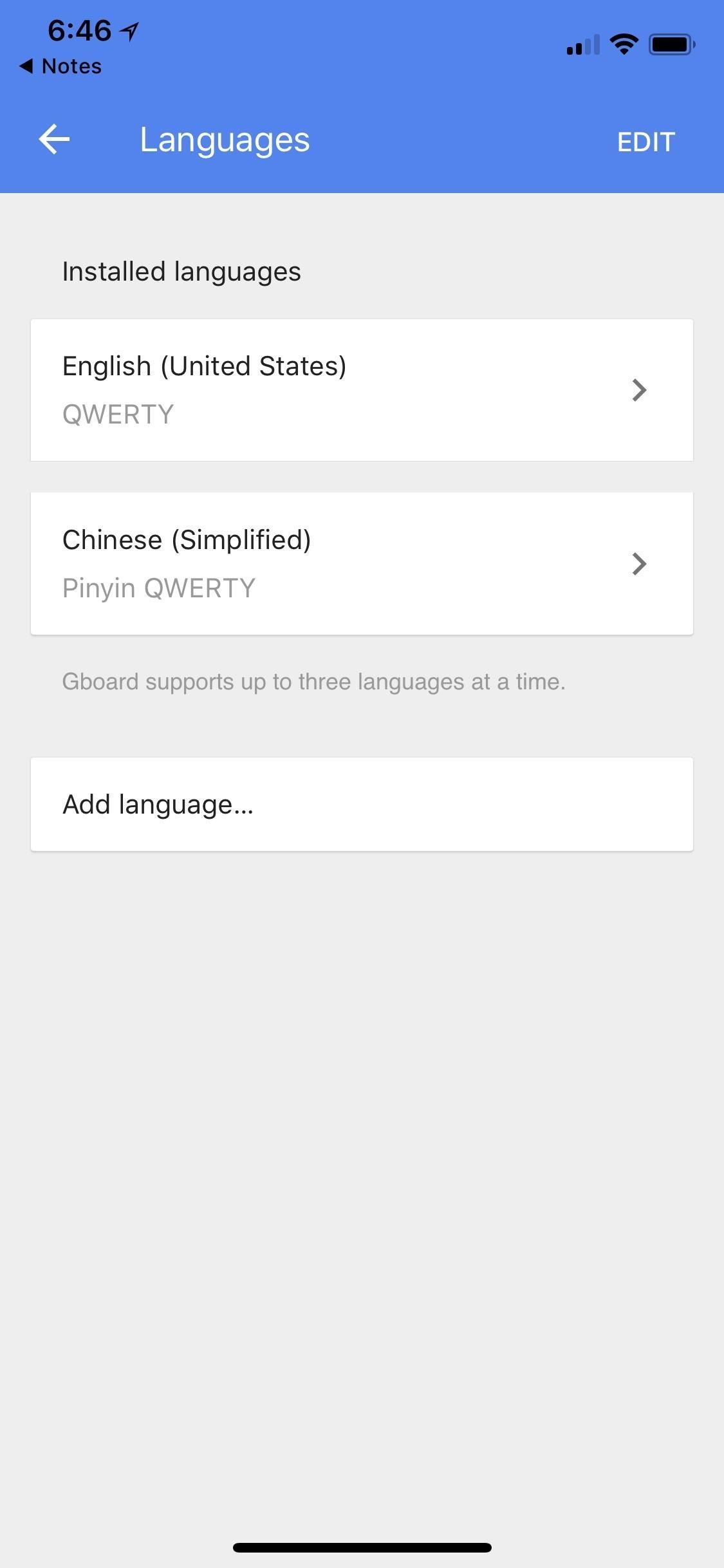
Task: Expand details for the Pinyin QWERTY layout
Action: point(158,587)
